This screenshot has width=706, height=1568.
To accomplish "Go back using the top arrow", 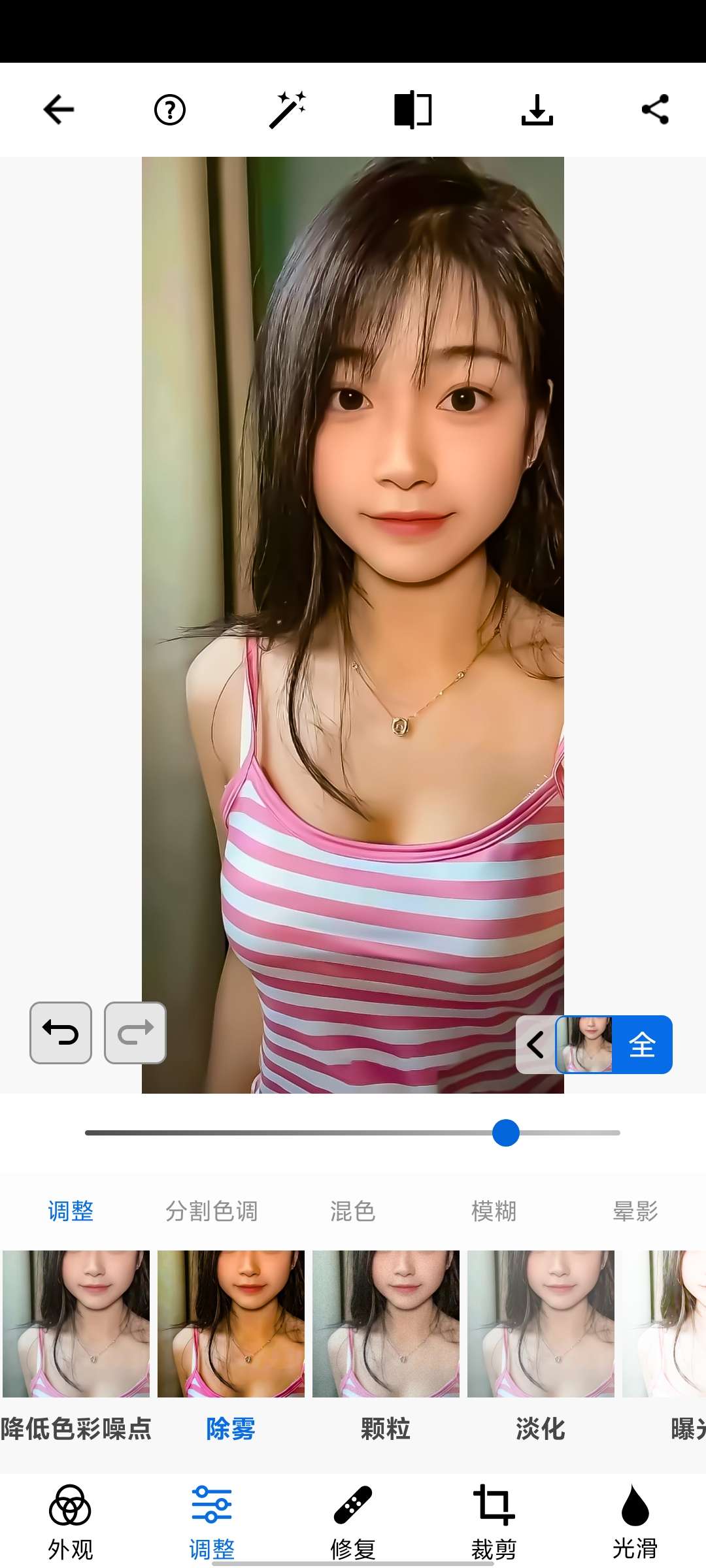I will [x=59, y=110].
